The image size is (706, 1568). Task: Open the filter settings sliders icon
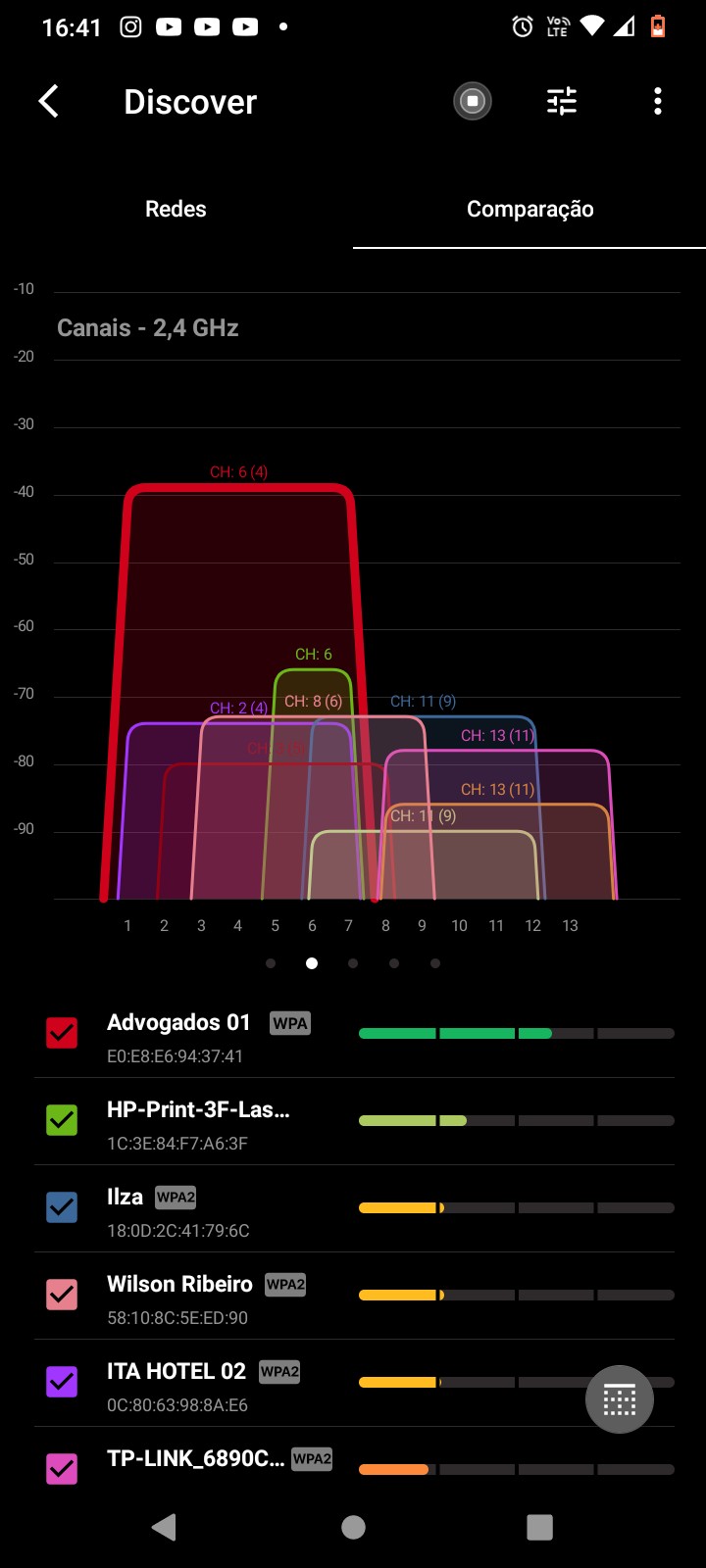(x=562, y=101)
